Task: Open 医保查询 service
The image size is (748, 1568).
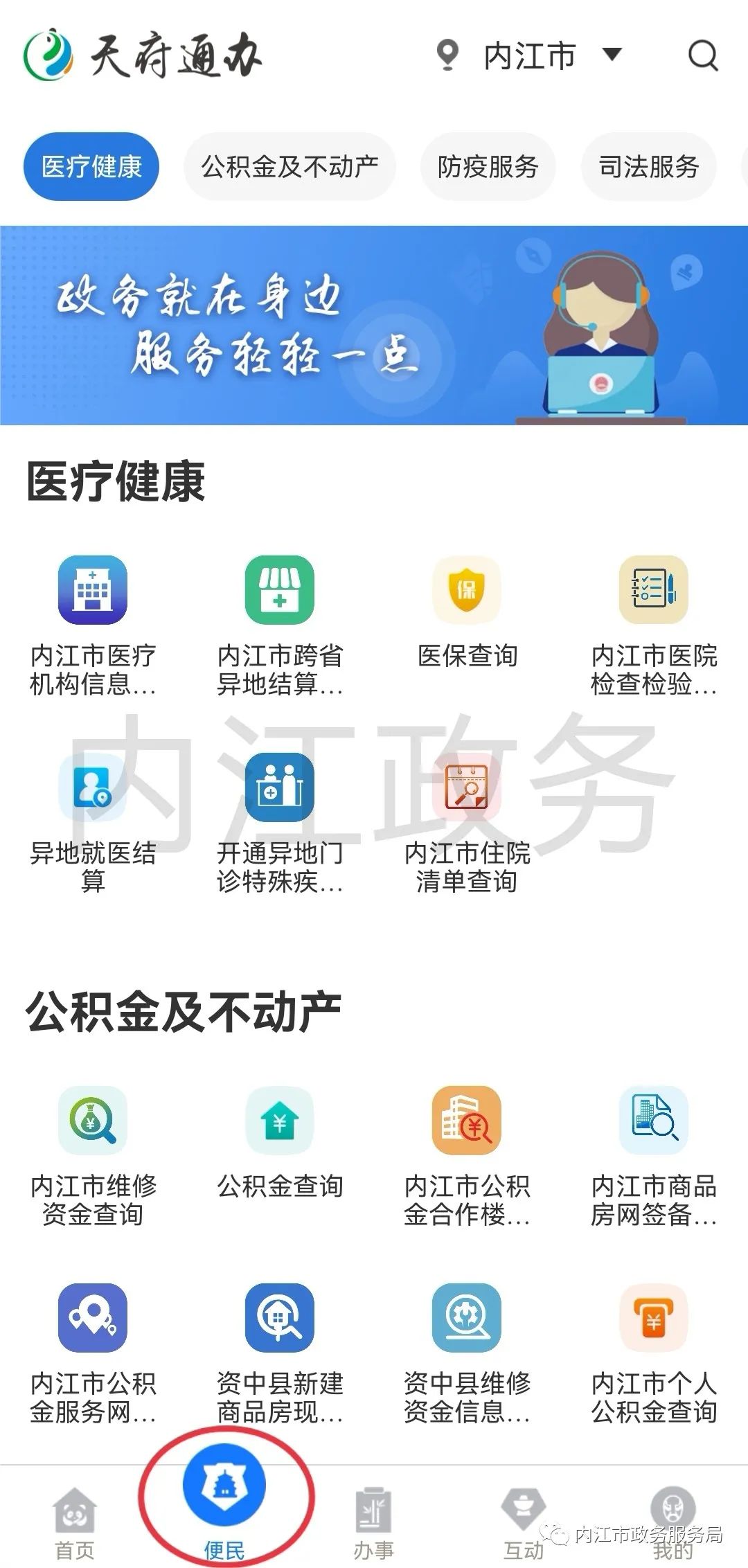Action: [x=467, y=612]
